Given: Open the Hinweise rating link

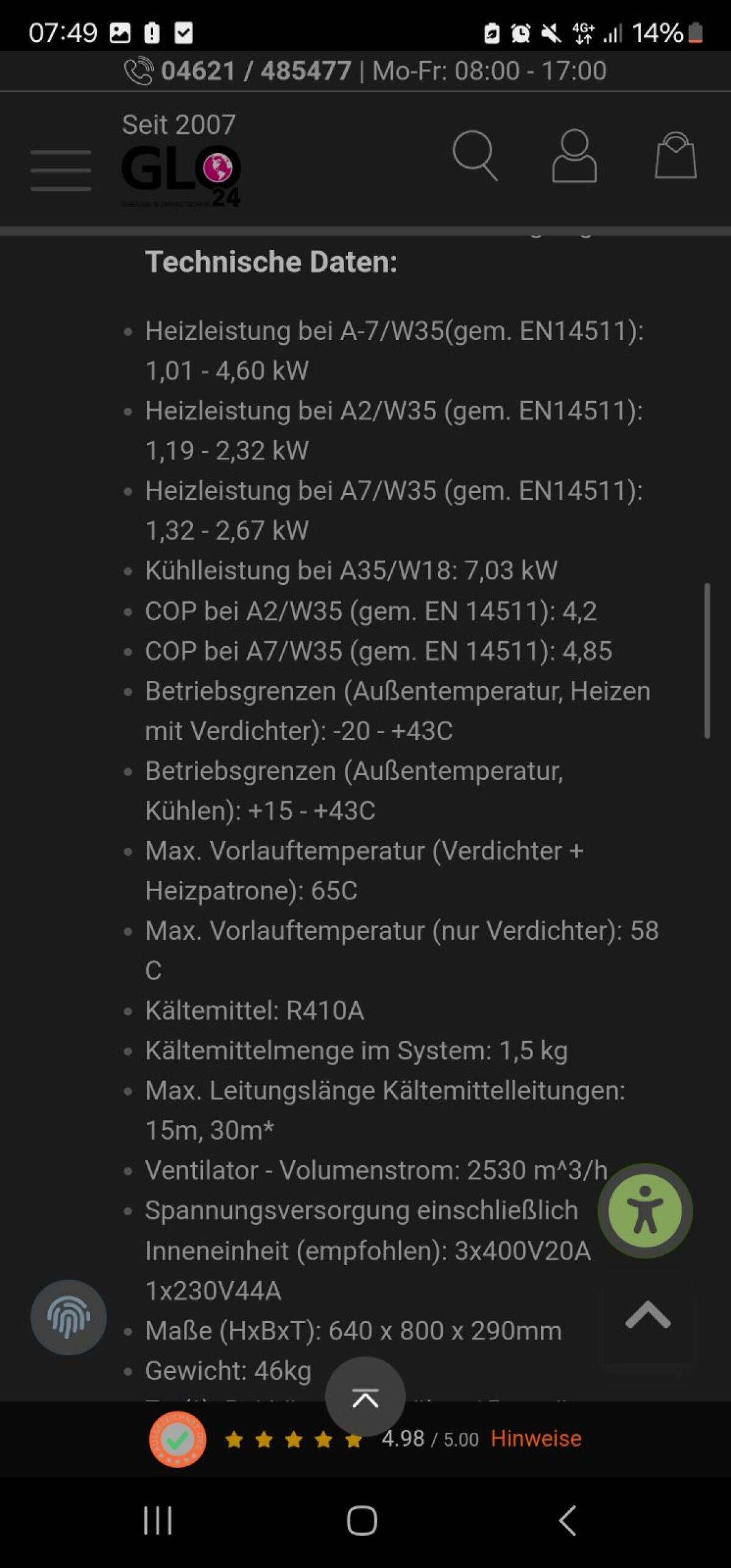Looking at the screenshot, I should coord(536,1438).
